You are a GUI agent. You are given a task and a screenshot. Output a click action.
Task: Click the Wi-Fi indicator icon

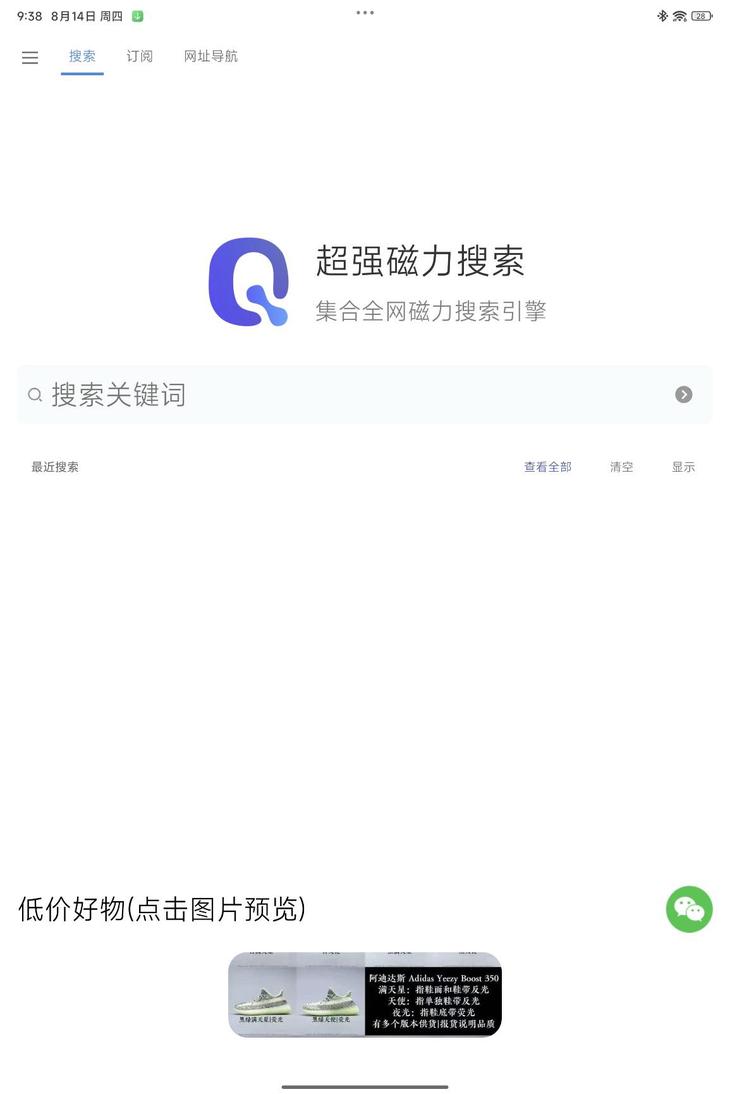(x=677, y=15)
